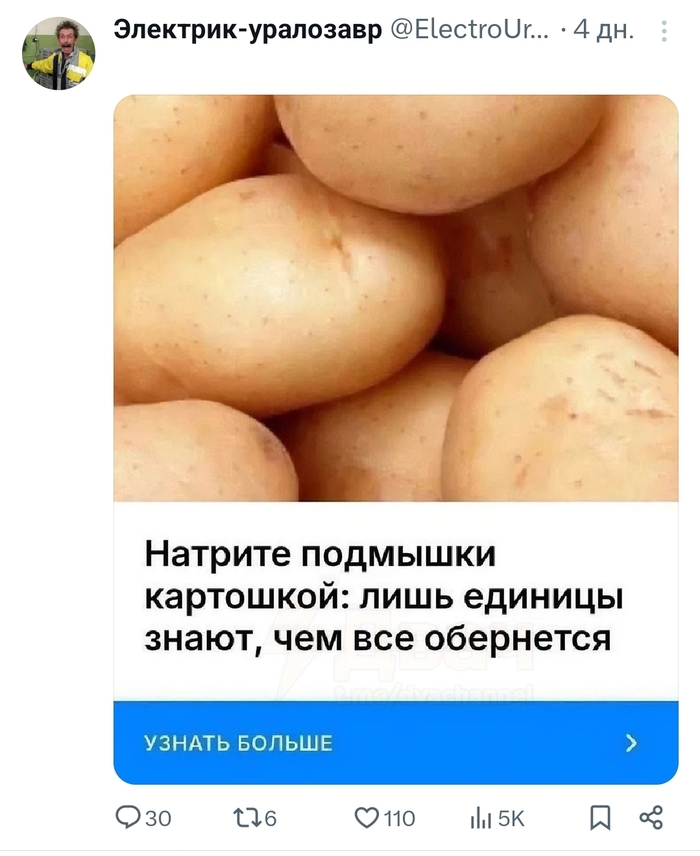This screenshot has height=856, width=700.
Task: Open Электрик-уралозавр author name
Action: pos(247,31)
